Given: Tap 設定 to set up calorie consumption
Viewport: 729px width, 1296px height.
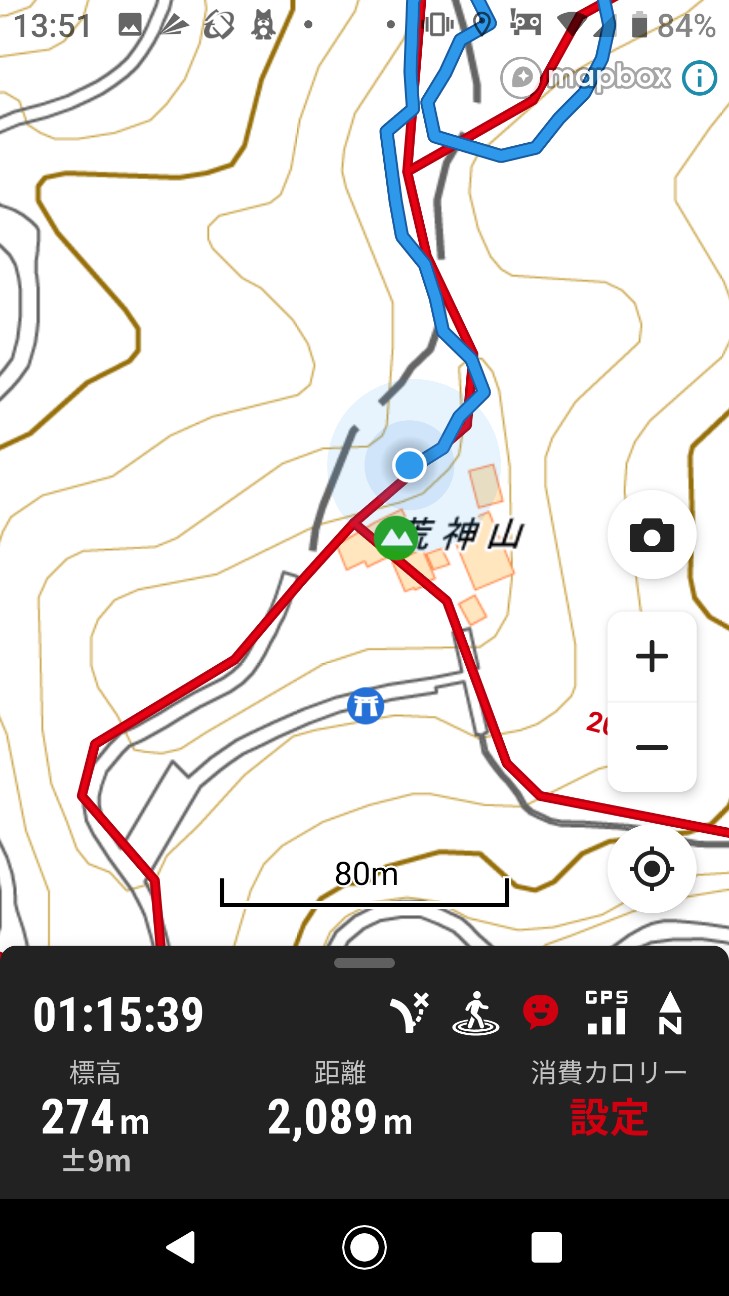Looking at the screenshot, I should [x=609, y=1117].
